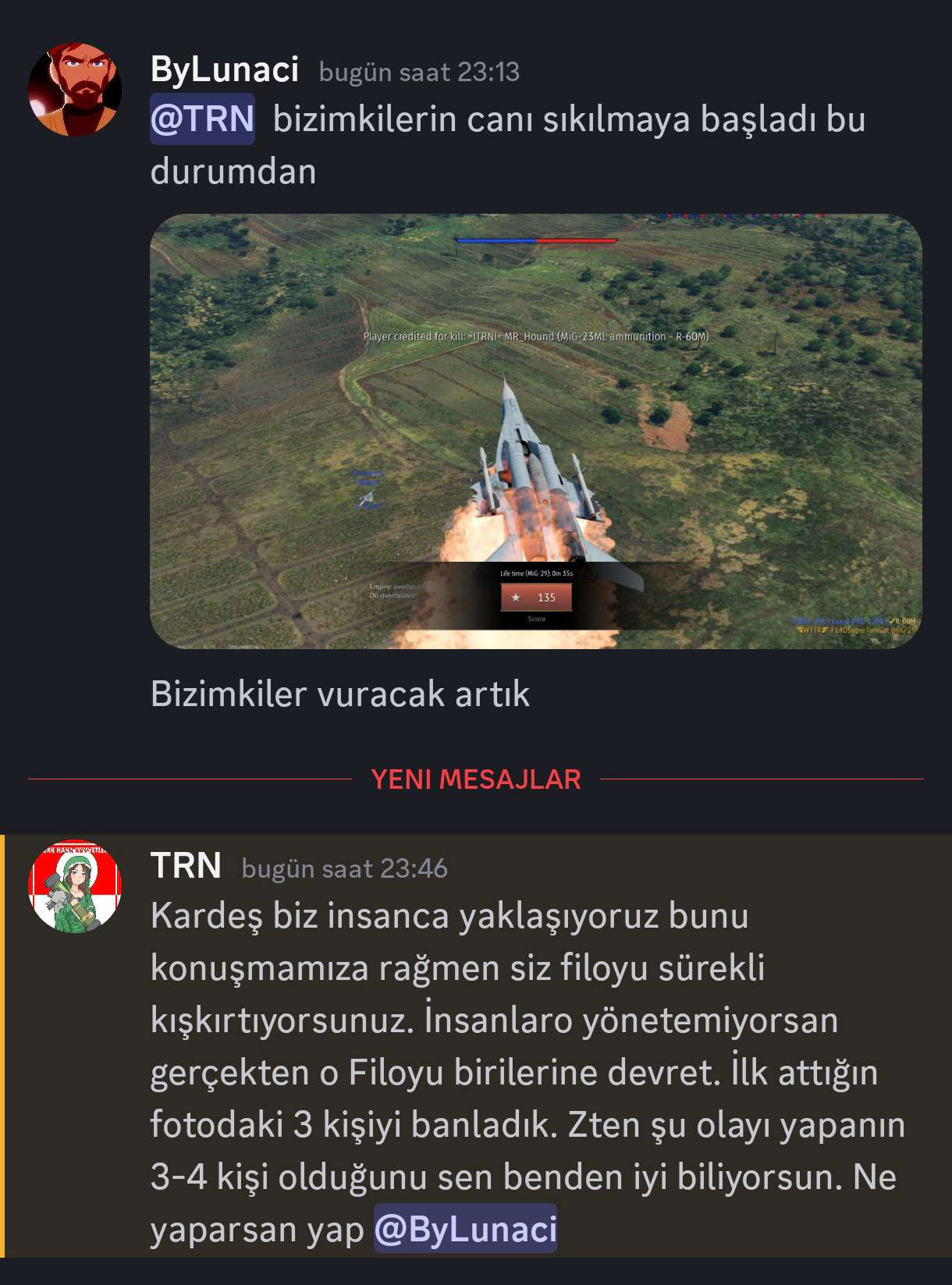Viewport: 952px width, 1285px height.
Task: Open ByLunaci's profile avatar
Action: click(x=75, y=90)
